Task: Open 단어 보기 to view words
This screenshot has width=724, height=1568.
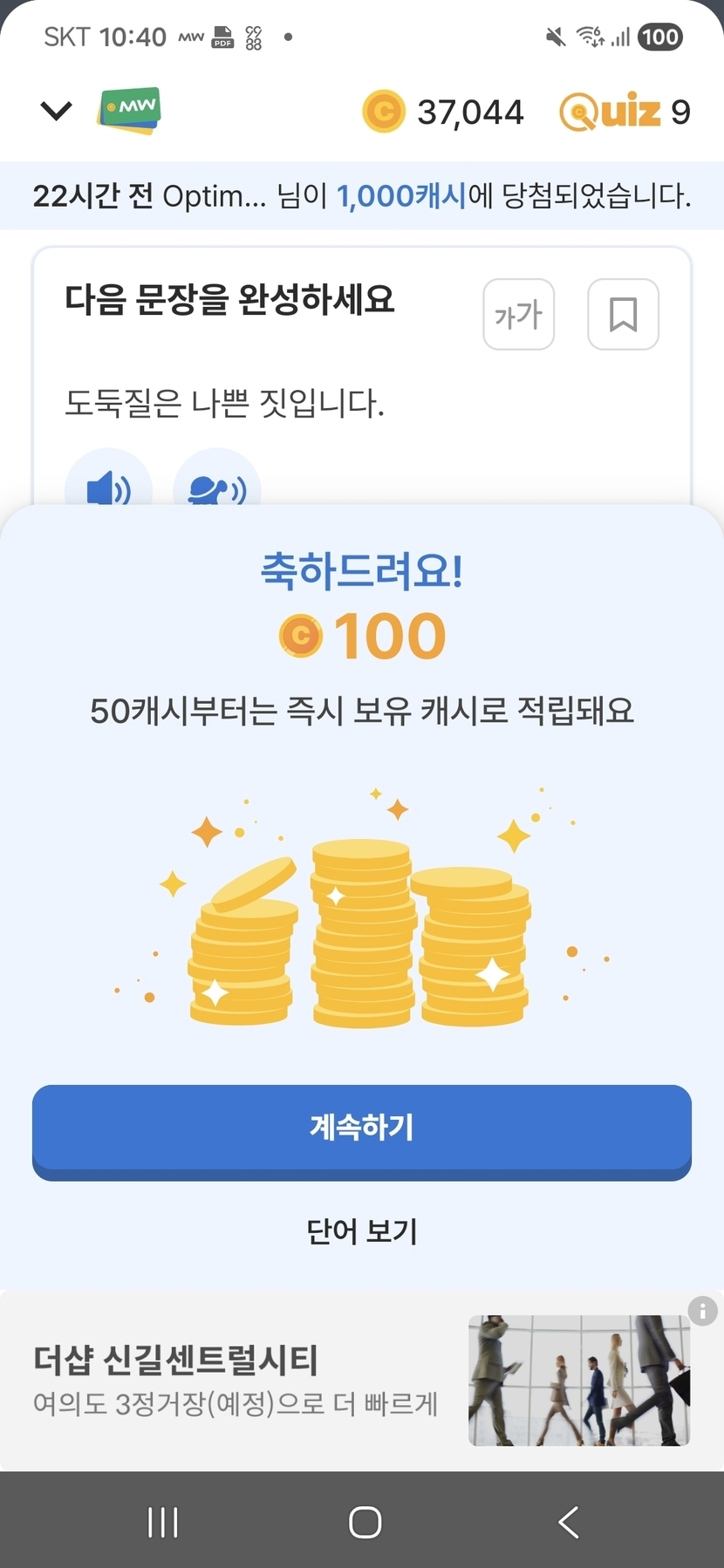Action: [361, 1231]
